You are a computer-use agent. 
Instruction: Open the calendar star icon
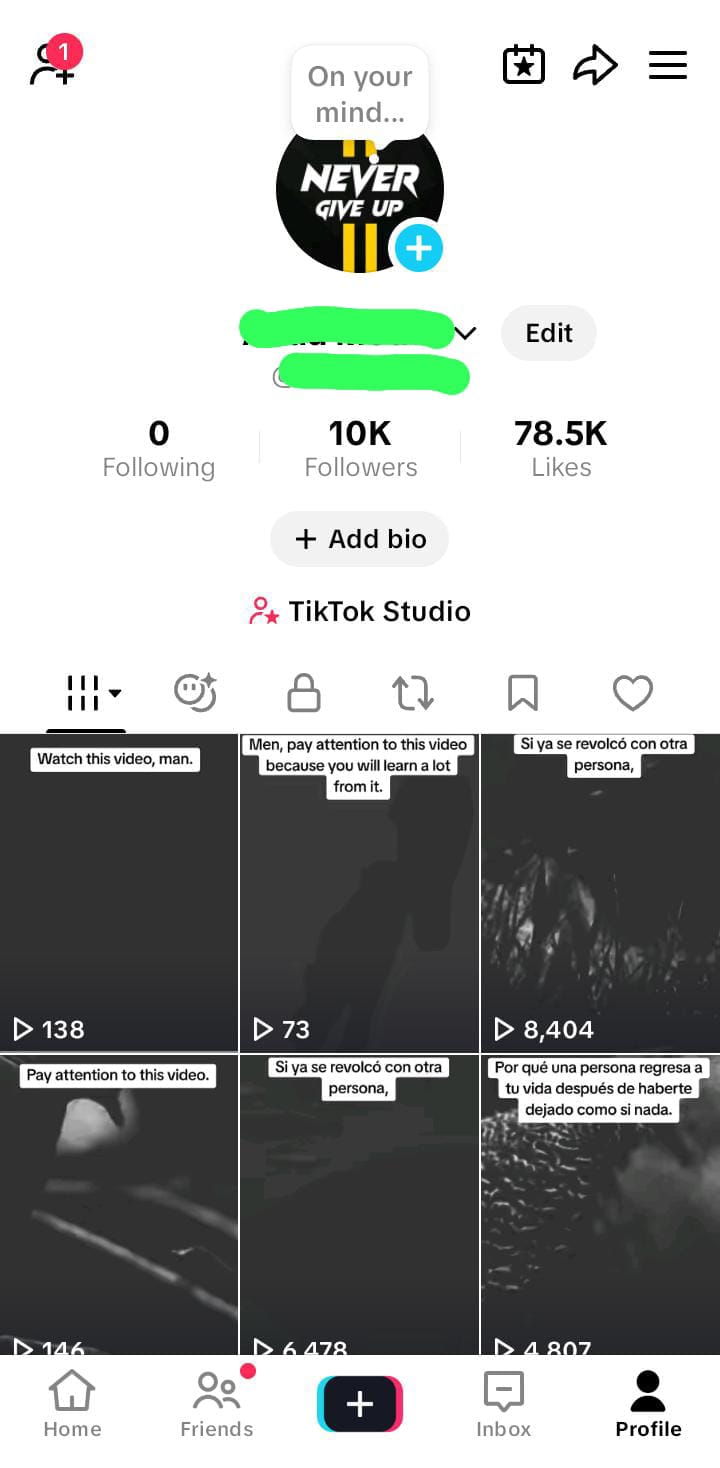523,65
